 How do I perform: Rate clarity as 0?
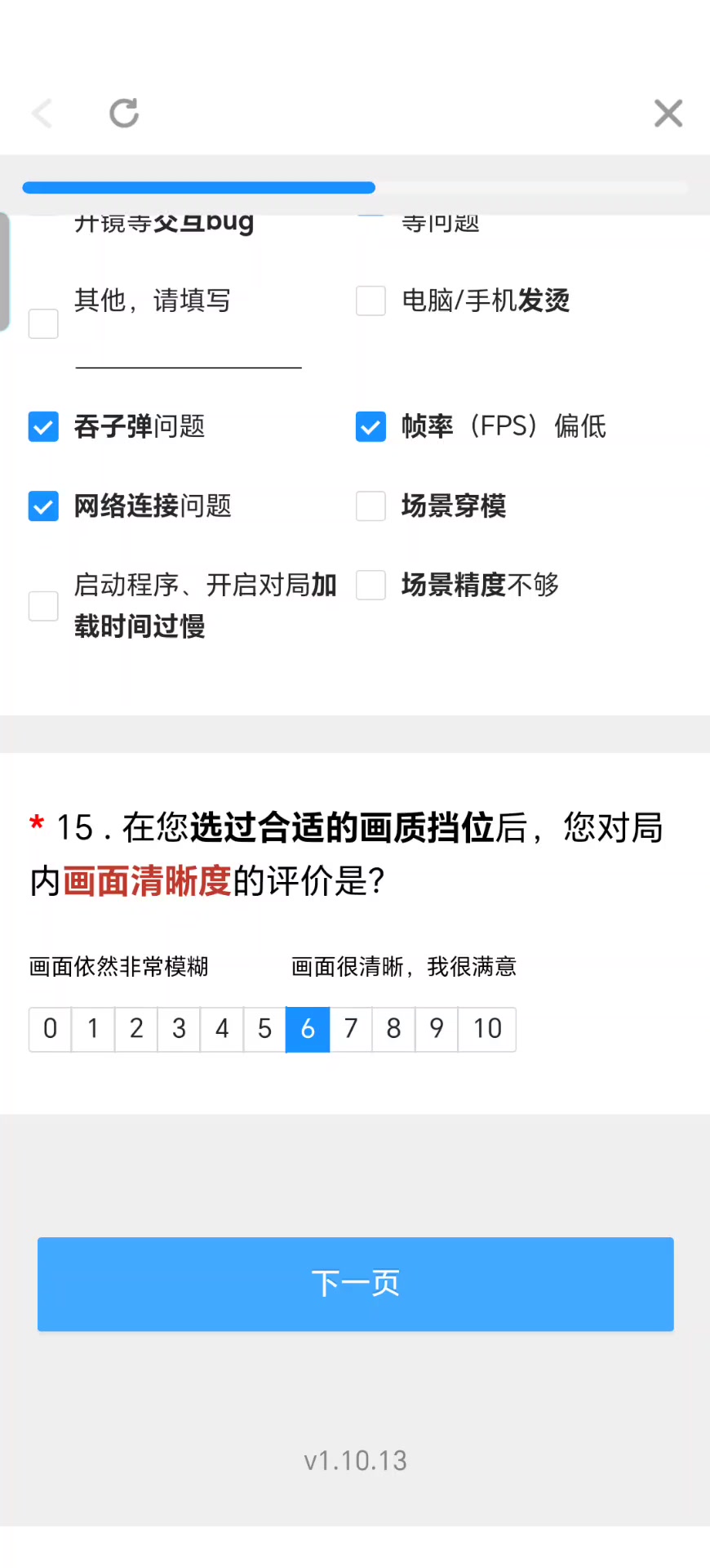click(x=51, y=1029)
